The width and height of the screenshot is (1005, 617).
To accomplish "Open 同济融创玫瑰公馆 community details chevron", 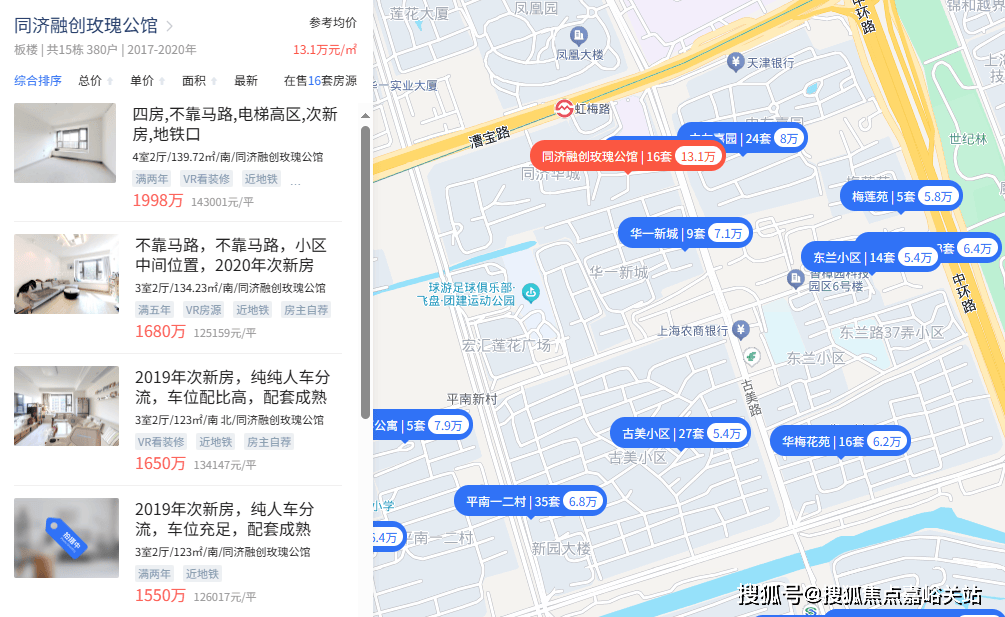I will pyautogui.click(x=170, y=26).
